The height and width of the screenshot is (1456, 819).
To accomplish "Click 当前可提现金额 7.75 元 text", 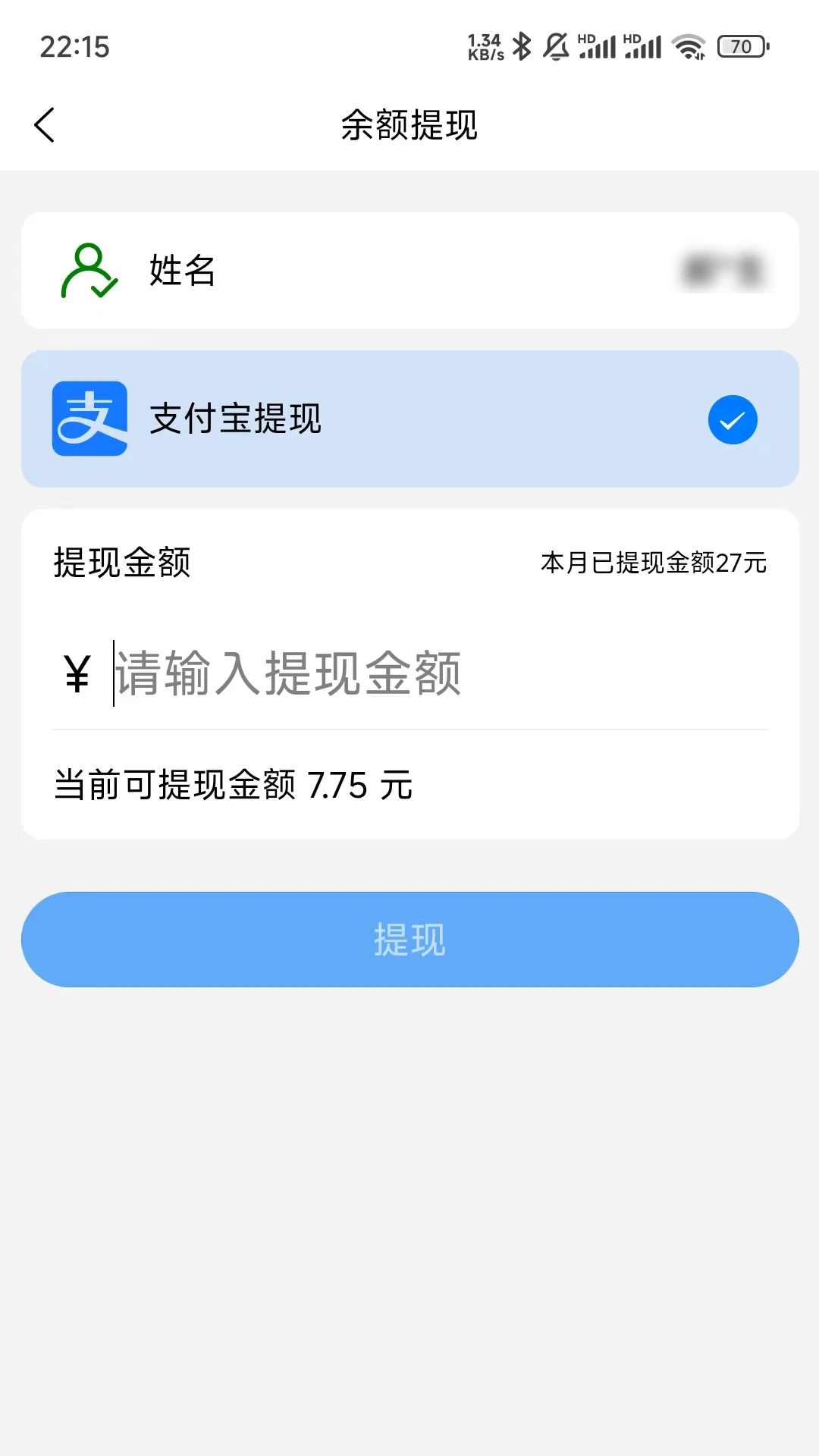I will tap(233, 787).
